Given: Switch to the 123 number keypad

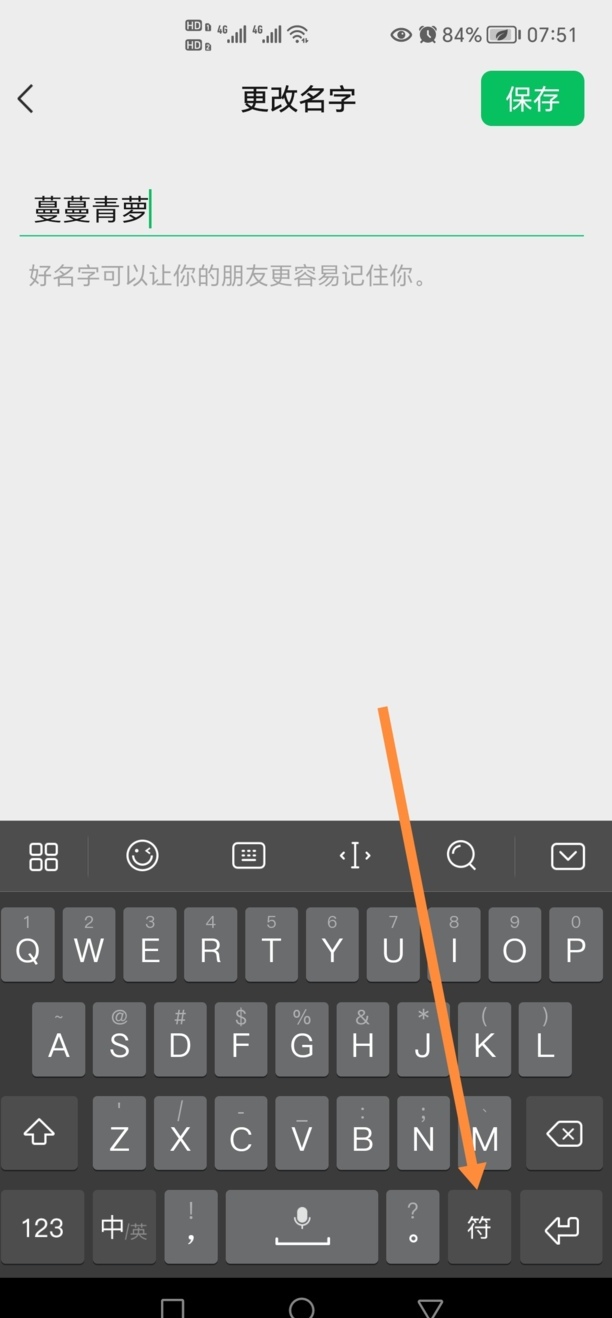Looking at the screenshot, I should 42,1227.
